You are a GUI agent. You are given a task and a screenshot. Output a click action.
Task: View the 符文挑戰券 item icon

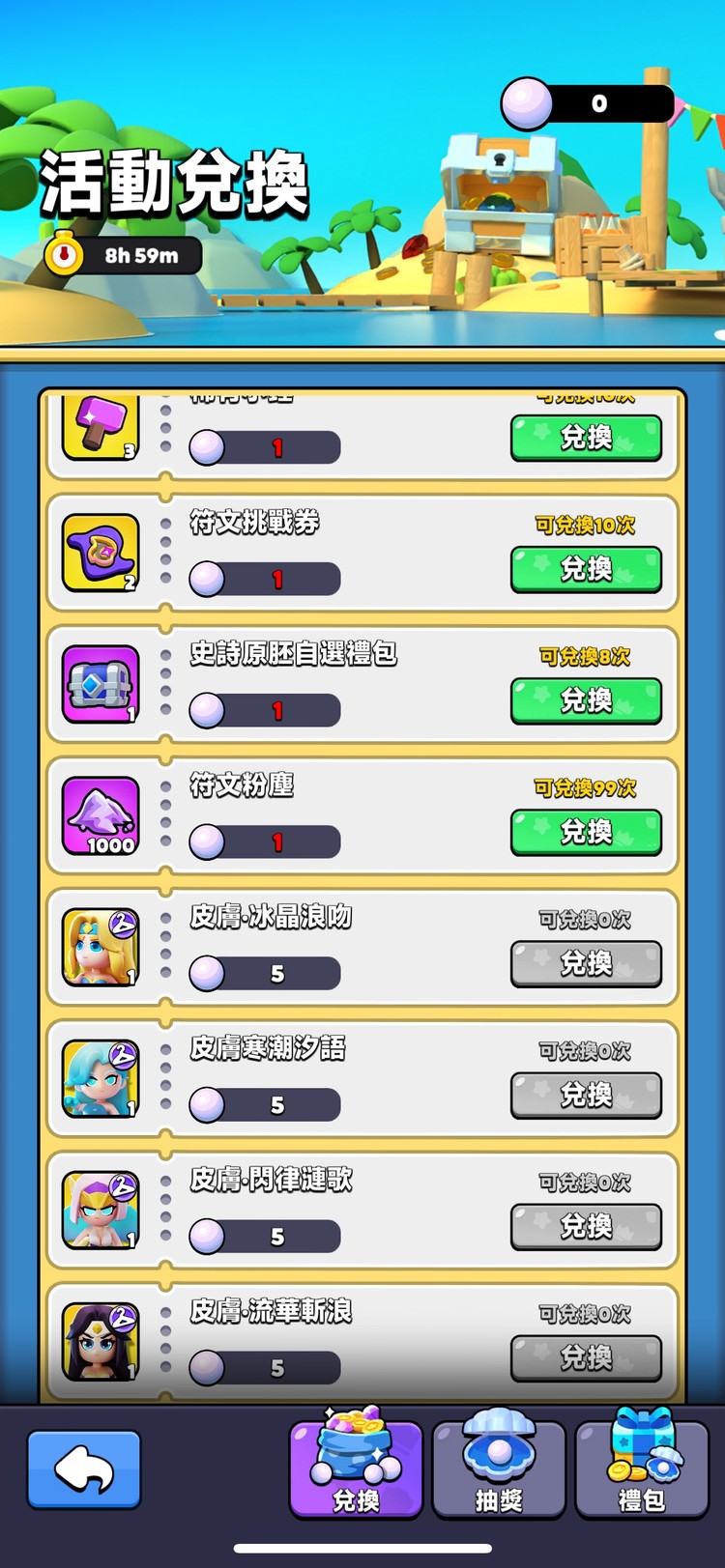[x=101, y=553]
